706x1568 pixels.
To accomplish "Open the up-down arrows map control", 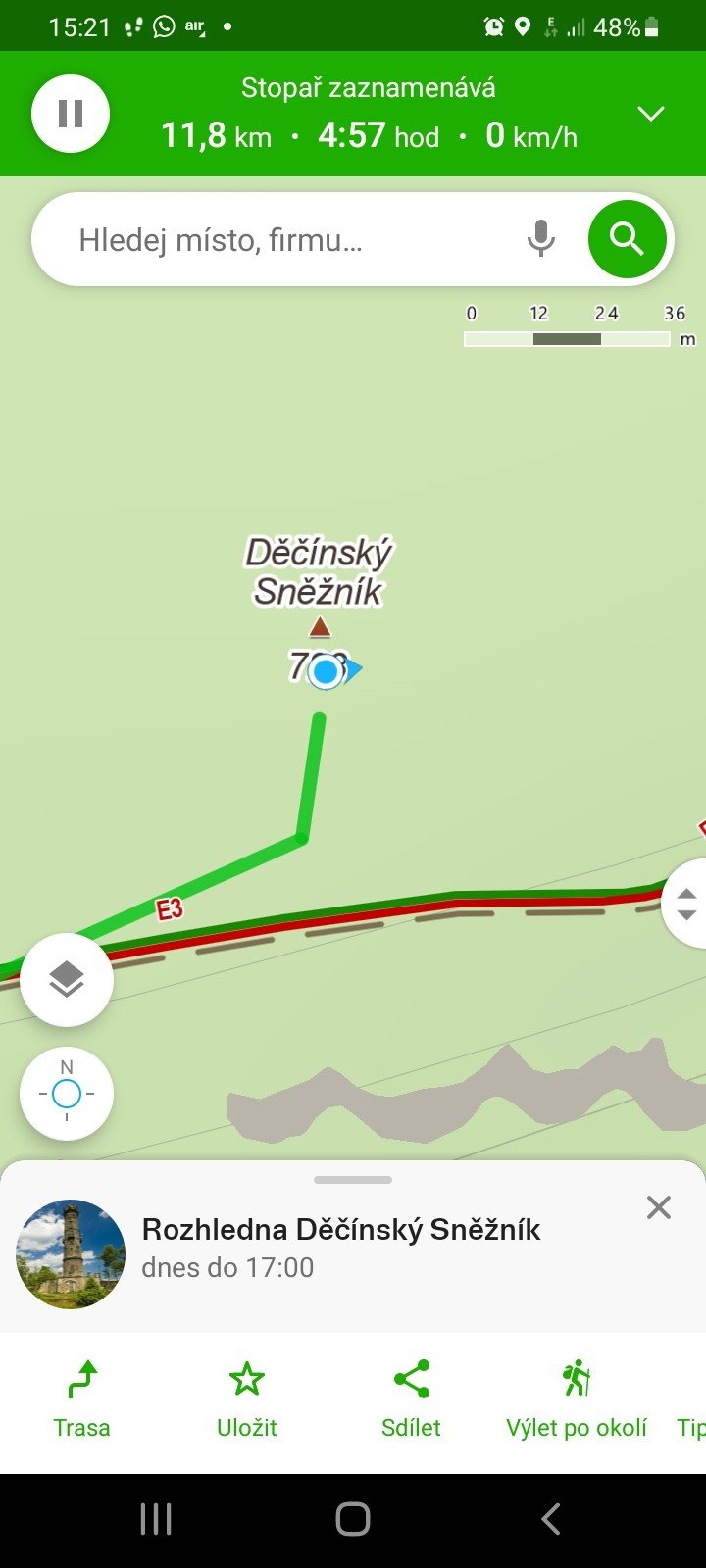I will [x=686, y=903].
